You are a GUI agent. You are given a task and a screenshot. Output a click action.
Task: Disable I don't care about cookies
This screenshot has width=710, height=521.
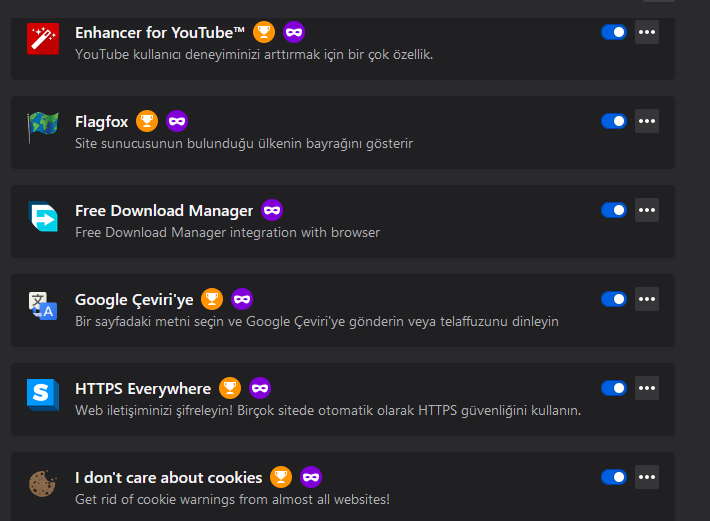pos(613,477)
